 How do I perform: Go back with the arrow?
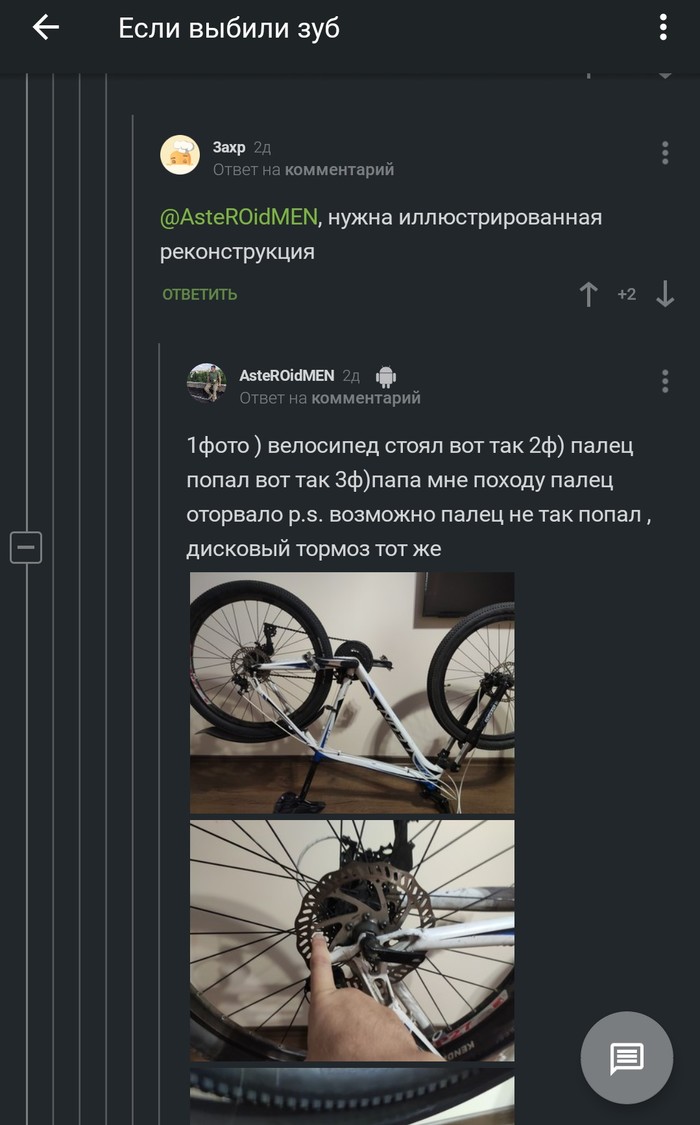[46, 28]
